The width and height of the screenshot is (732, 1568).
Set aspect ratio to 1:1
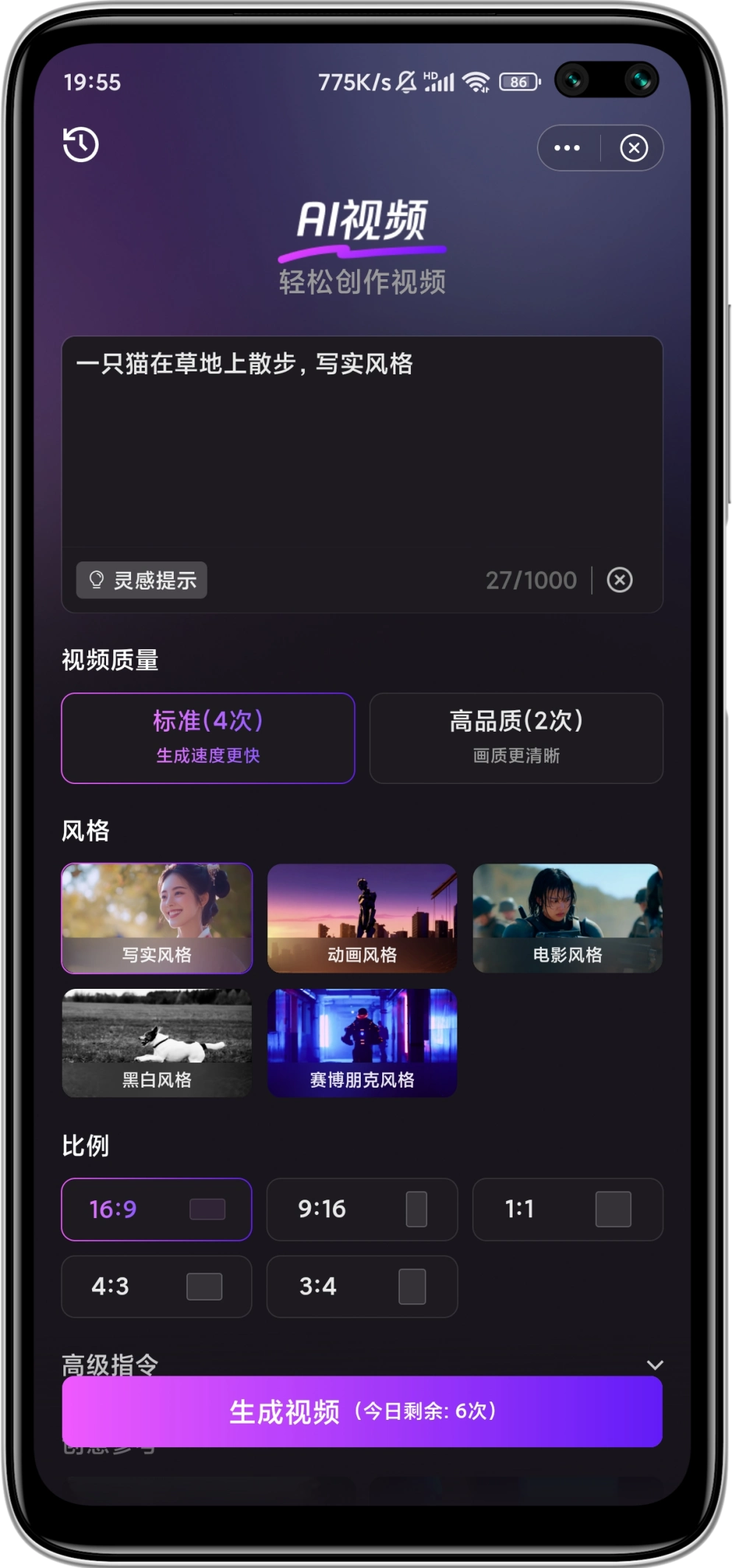pos(567,1209)
